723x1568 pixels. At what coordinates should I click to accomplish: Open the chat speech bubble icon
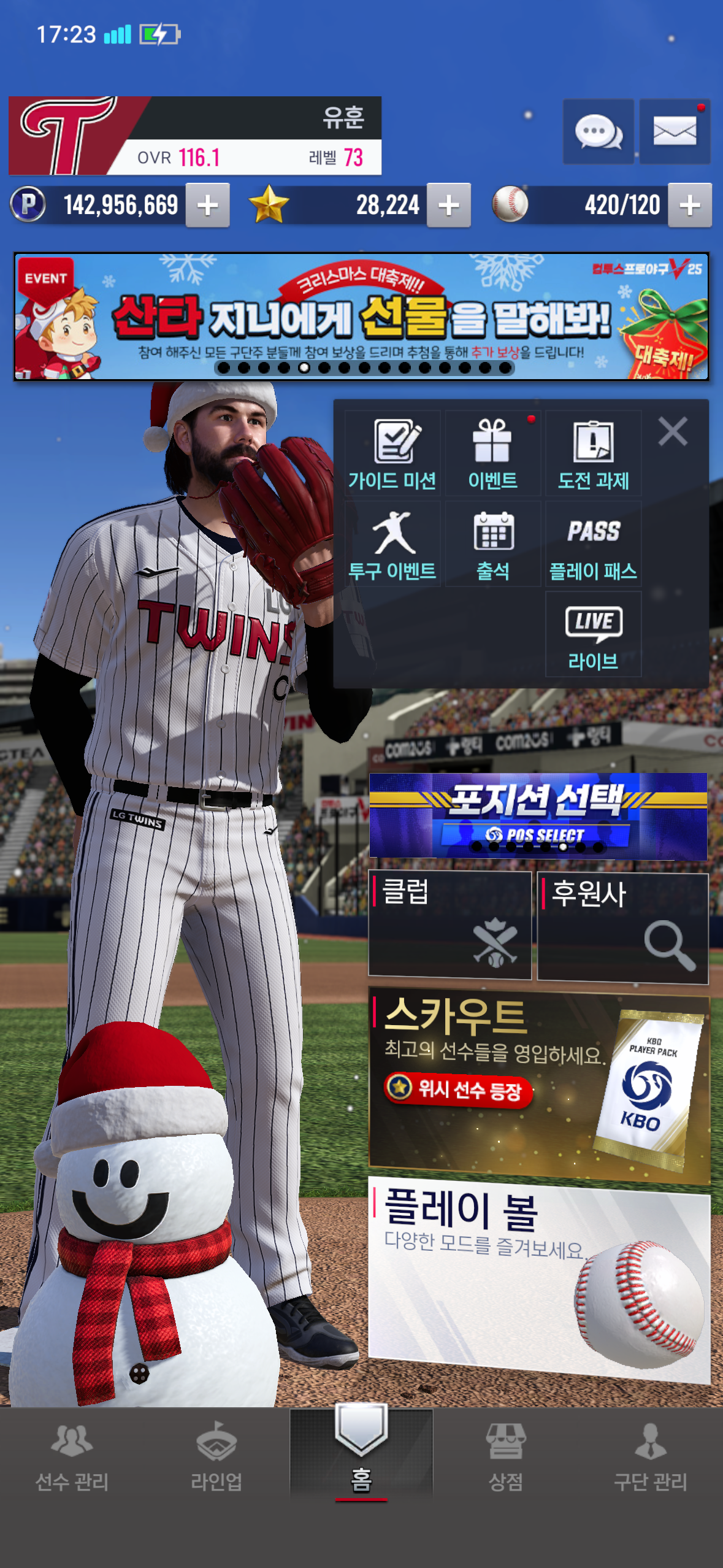click(x=598, y=131)
